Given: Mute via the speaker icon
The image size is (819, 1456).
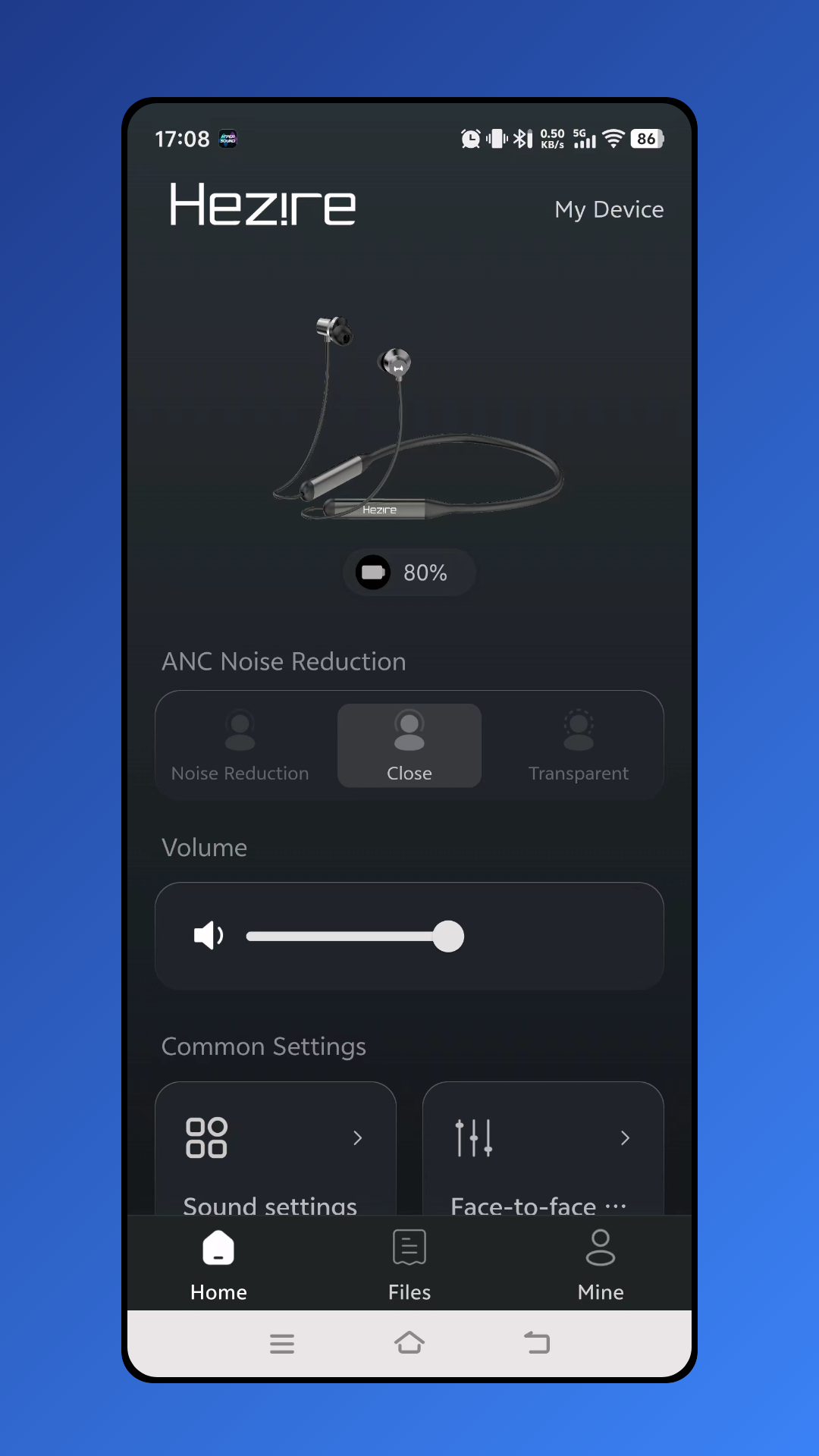Looking at the screenshot, I should [x=208, y=936].
